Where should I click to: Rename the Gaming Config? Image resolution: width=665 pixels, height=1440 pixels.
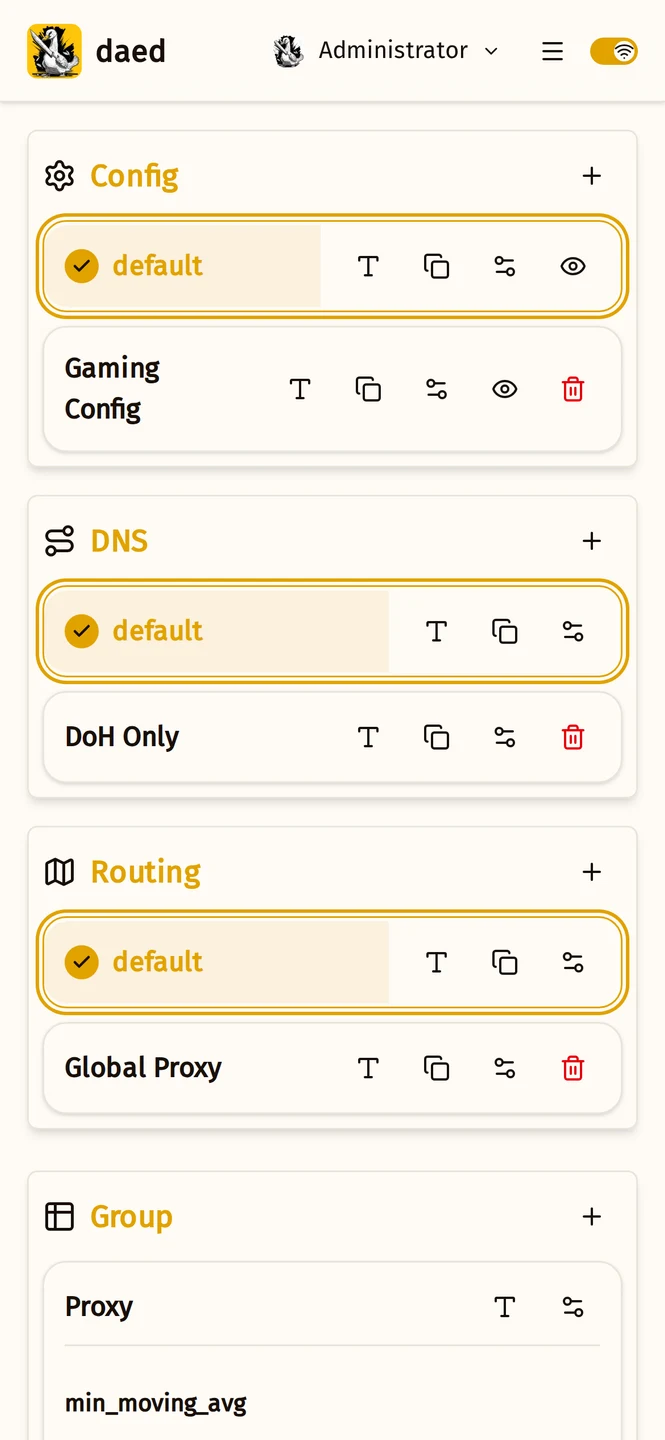[x=300, y=389]
